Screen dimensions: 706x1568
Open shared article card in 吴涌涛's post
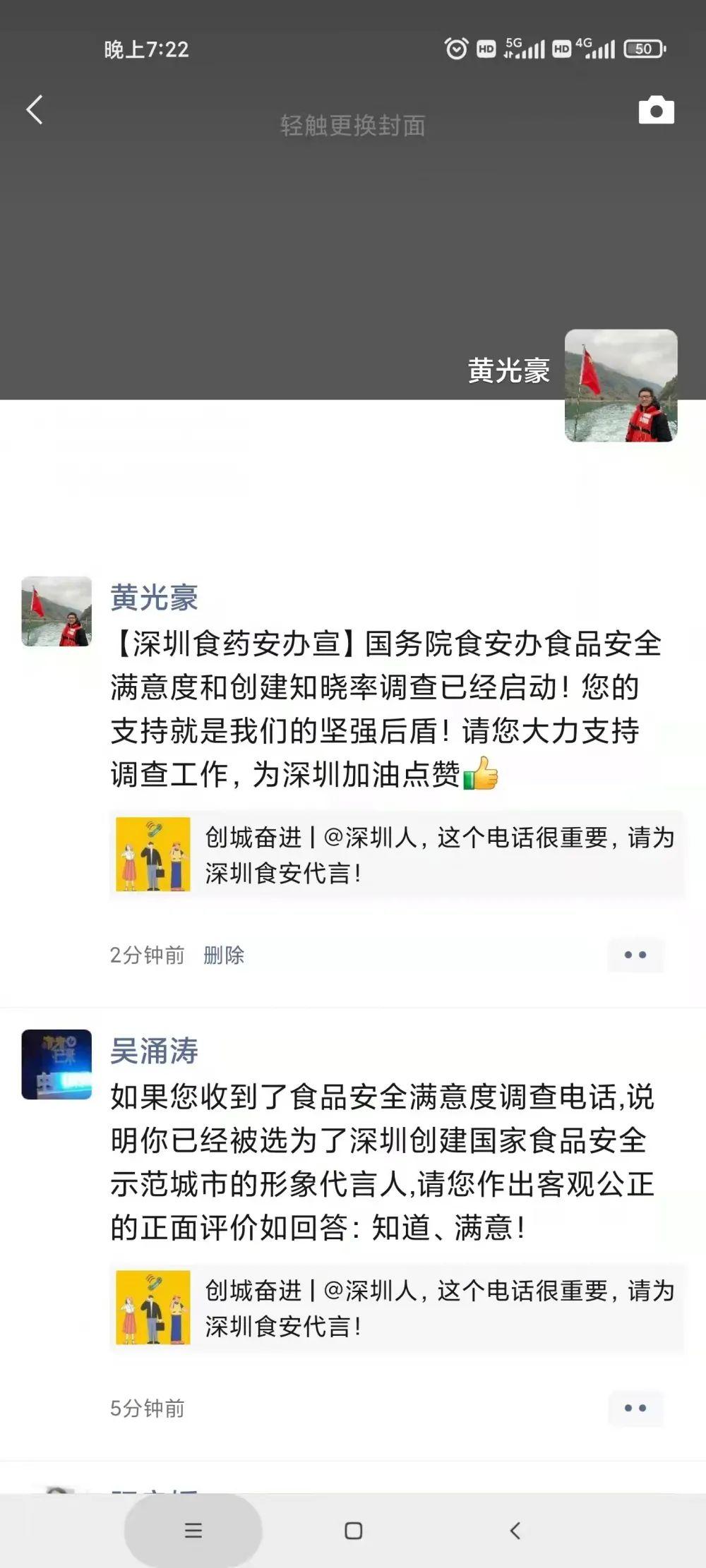tap(397, 1308)
